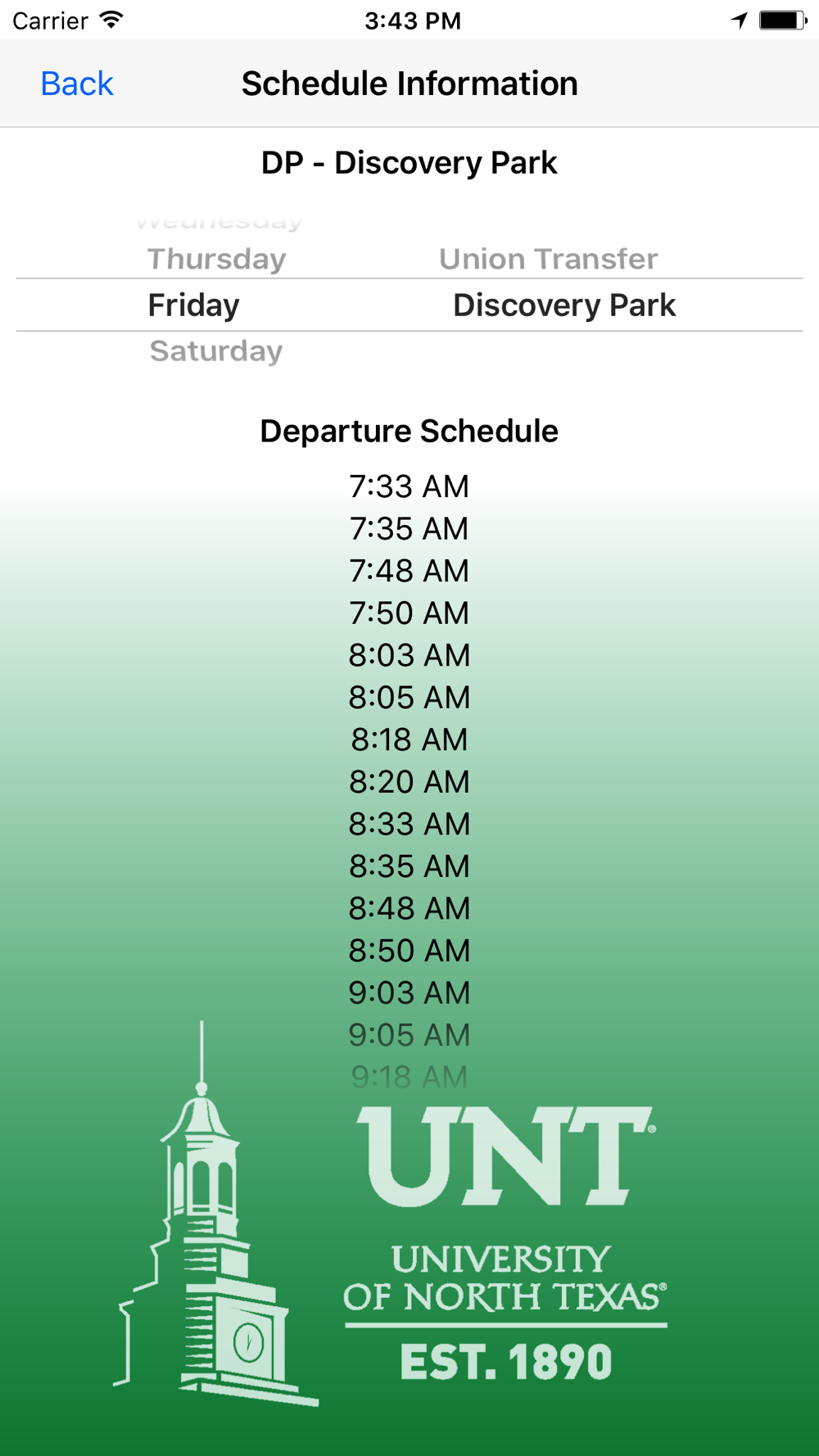Choose Saturday in the day picker
This screenshot has height=1456, width=819.
coord(216,350)
